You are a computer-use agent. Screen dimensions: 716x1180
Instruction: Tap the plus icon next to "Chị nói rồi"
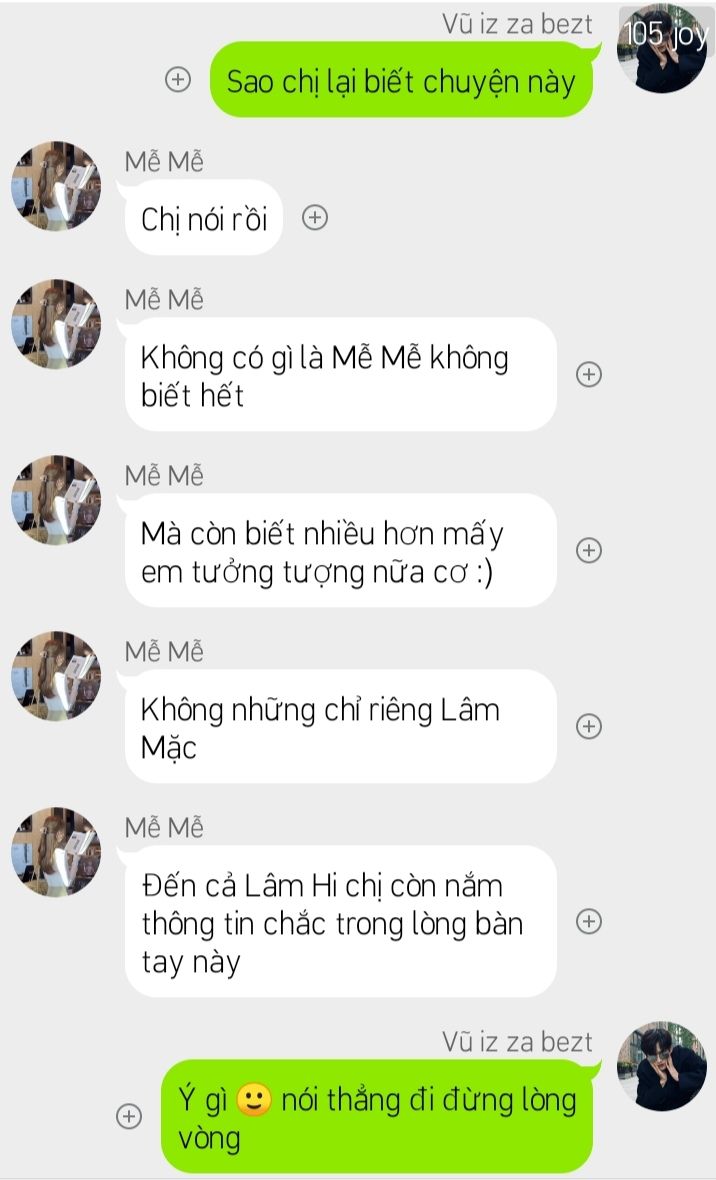click(315, 217)
